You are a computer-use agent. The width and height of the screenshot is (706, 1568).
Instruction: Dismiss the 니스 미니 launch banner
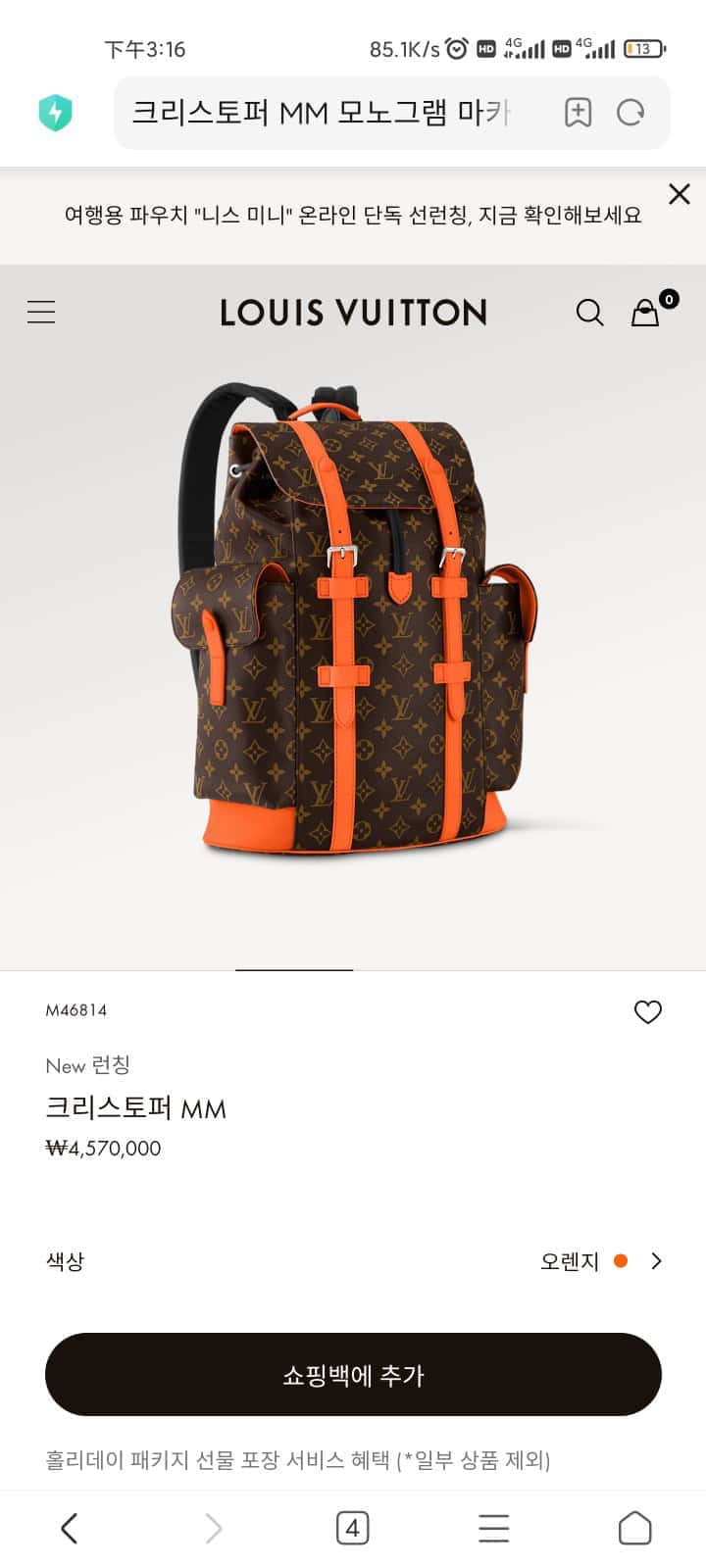tap(680, 194)
